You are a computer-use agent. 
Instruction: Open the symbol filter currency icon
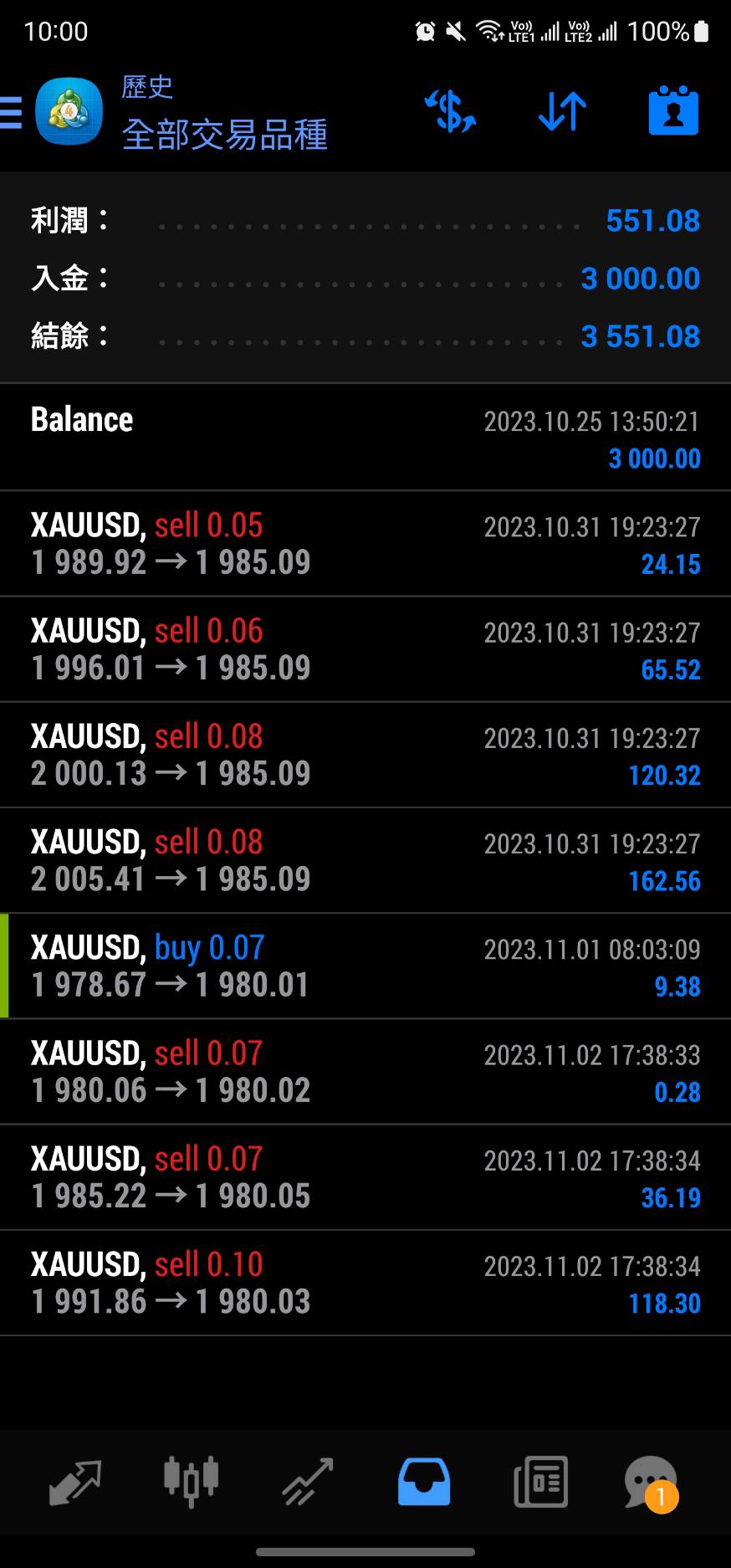point(450,112)
